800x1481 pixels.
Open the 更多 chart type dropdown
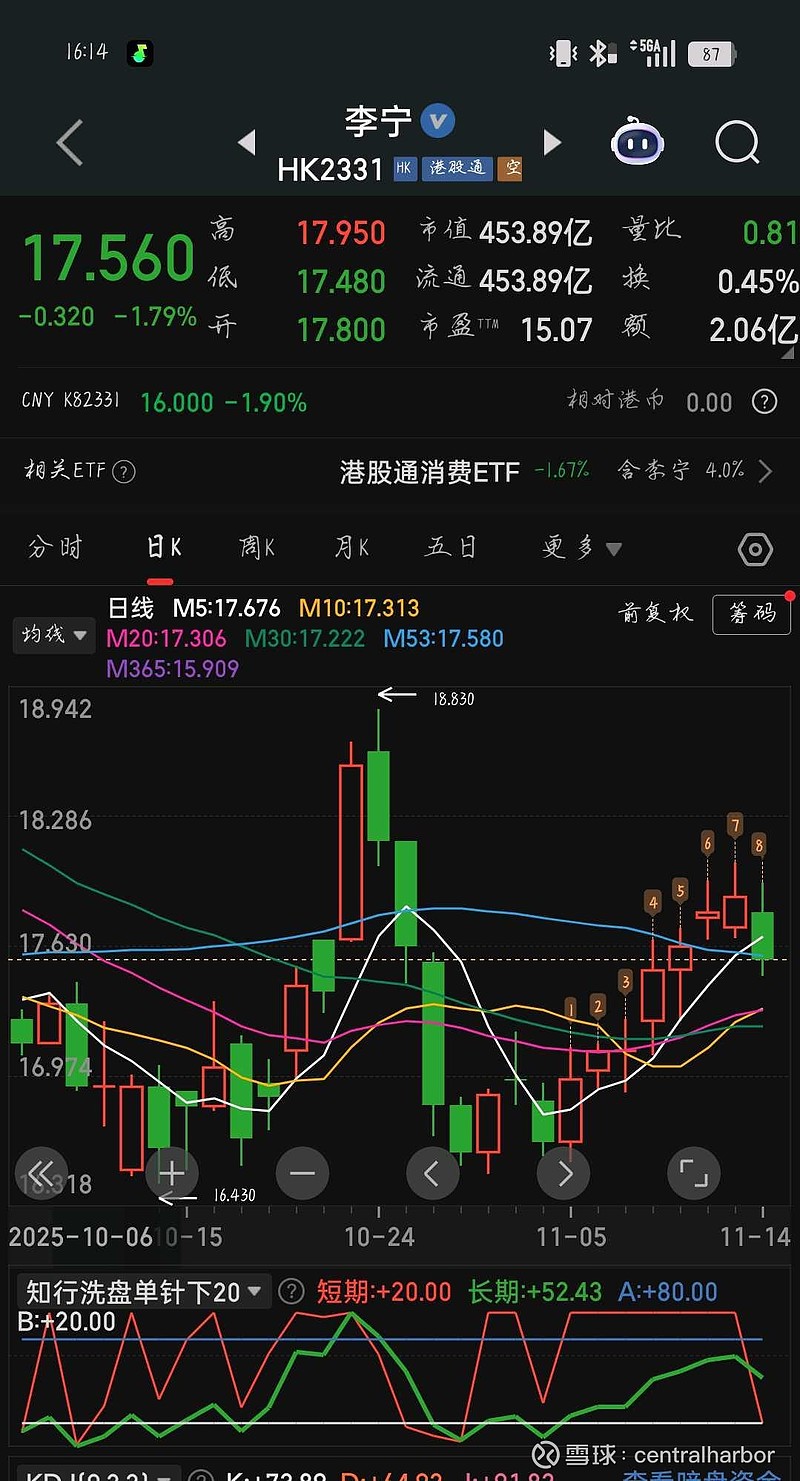[x=580, y=548]
